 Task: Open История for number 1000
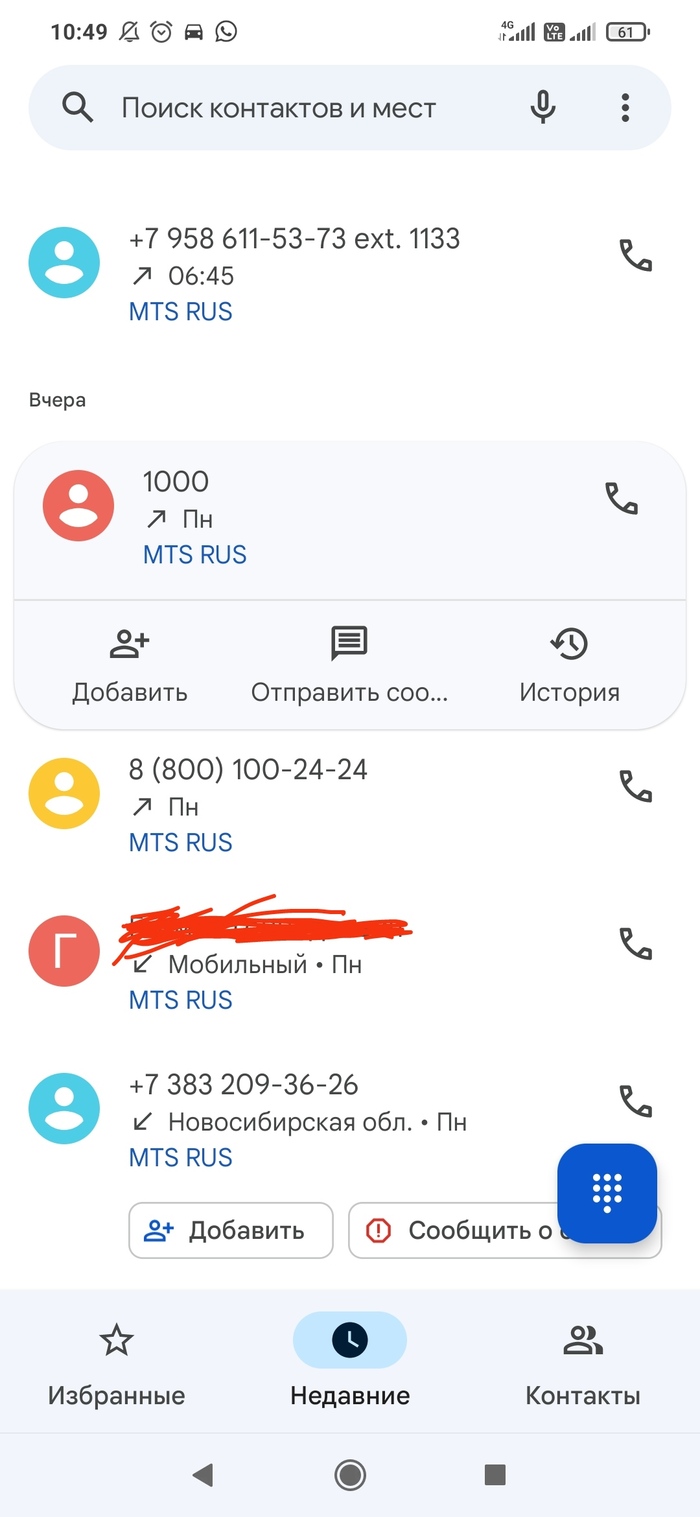point(569,665)
